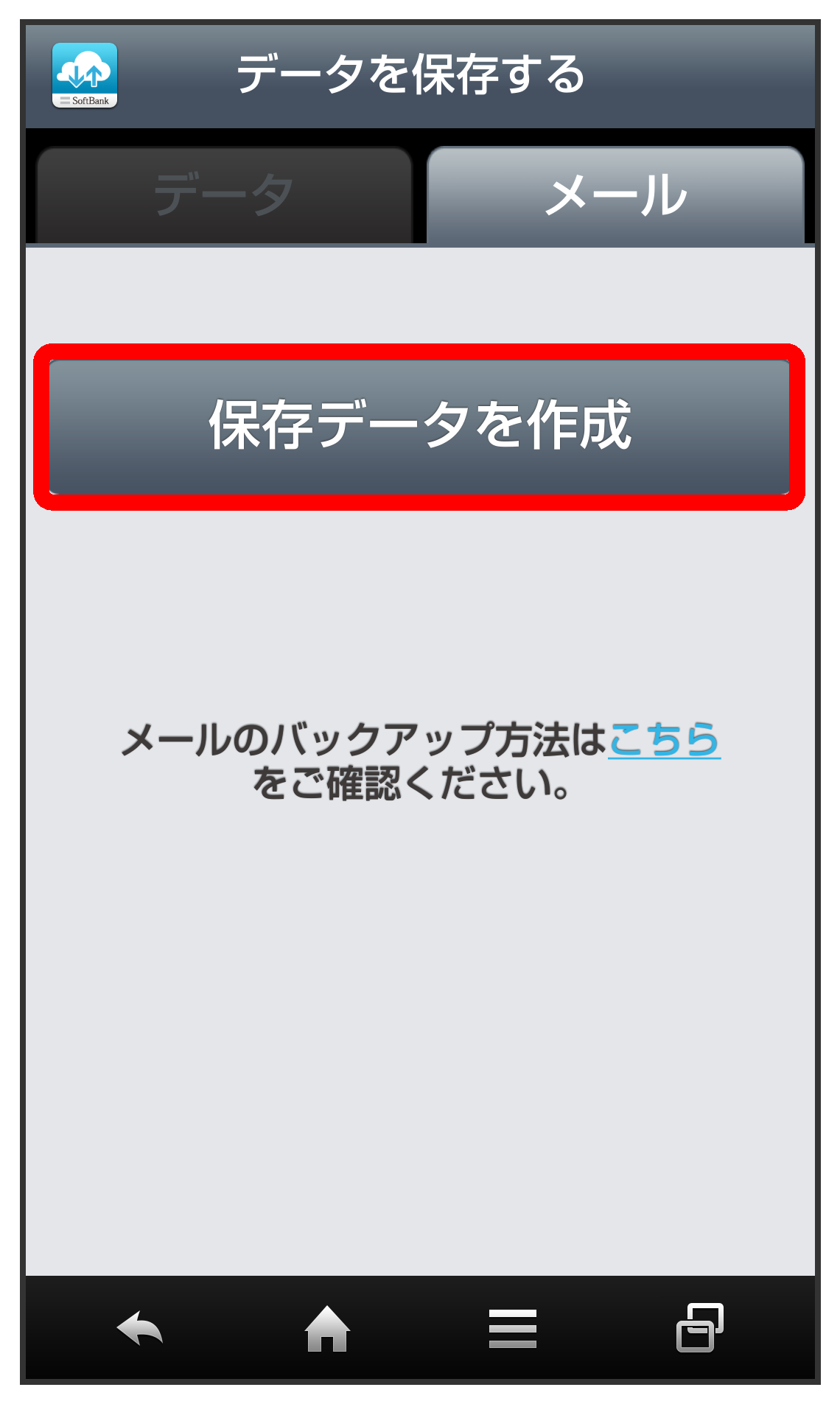Open the こちら backup instructions link
The height and width of the screenshot is (1404, 840).
pos(664,739)
